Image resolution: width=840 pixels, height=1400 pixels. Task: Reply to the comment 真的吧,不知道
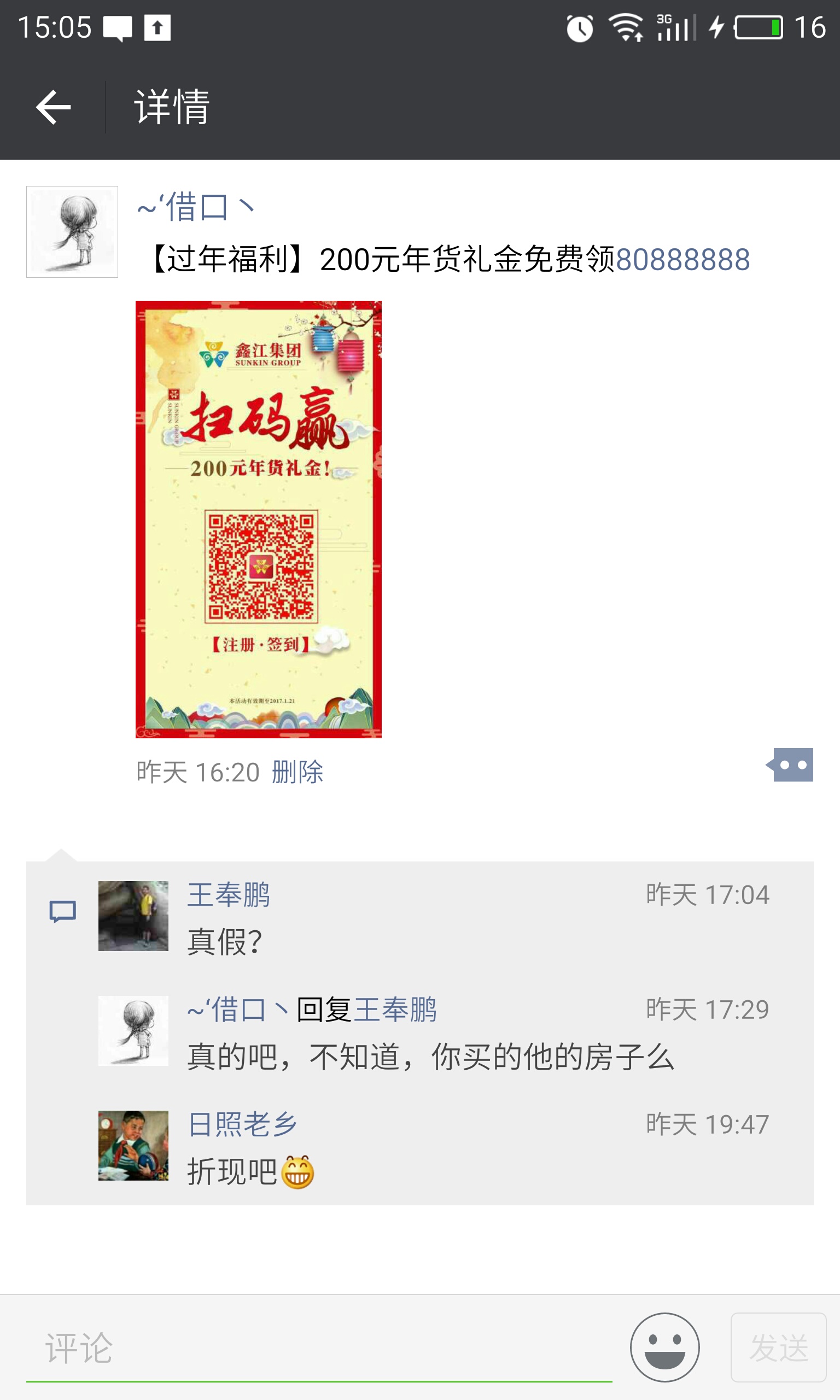[x=430, y=1057]
